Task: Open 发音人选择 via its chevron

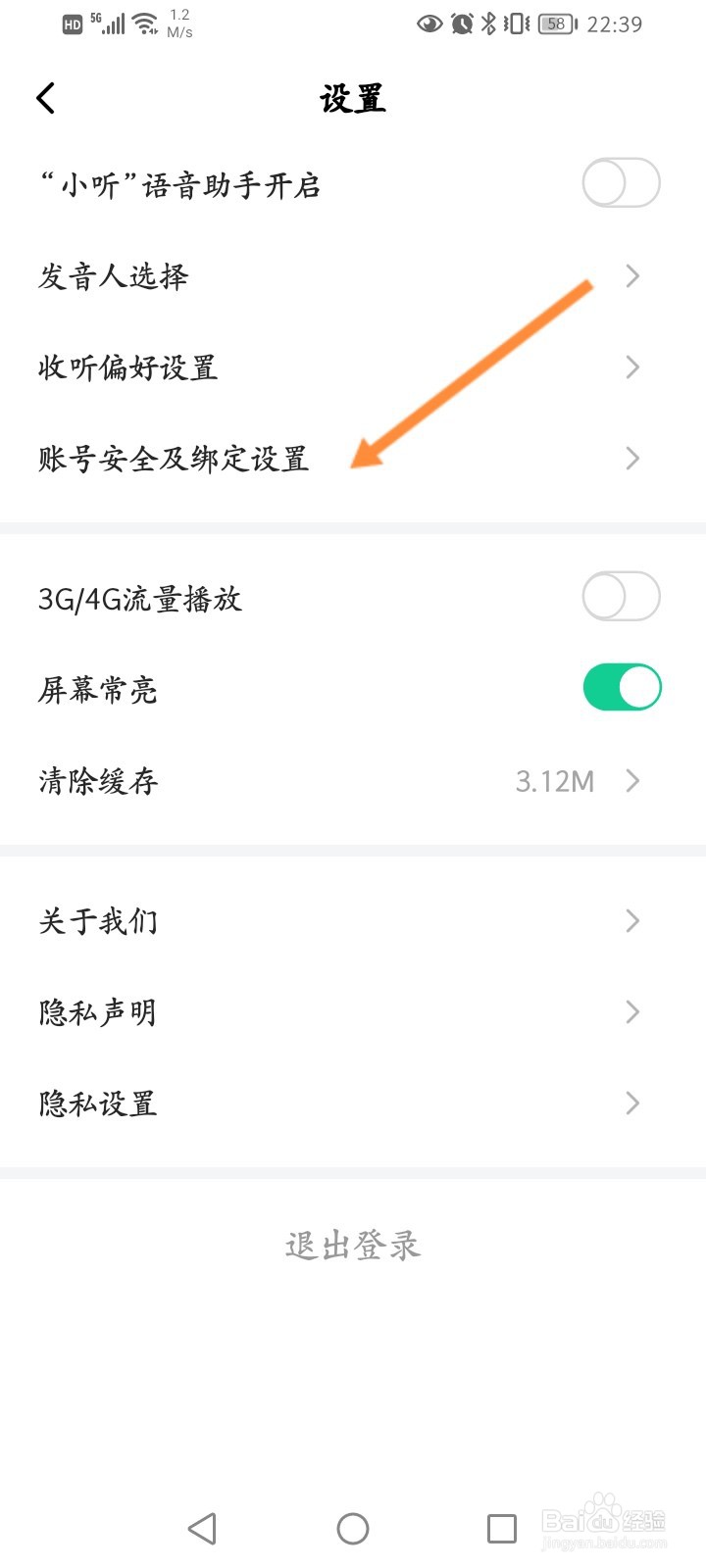Action: 632,277
